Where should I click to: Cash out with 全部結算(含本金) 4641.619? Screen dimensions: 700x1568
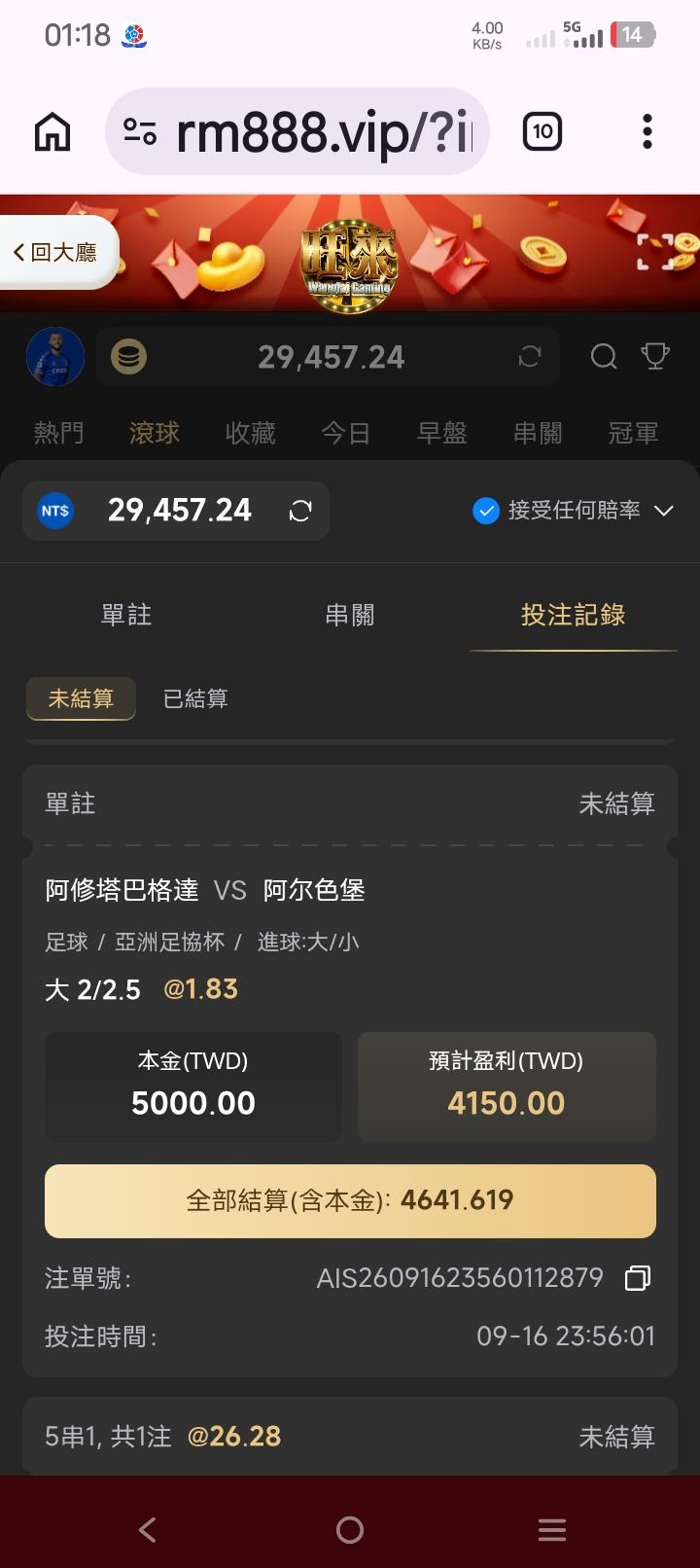coord(350,1200)
